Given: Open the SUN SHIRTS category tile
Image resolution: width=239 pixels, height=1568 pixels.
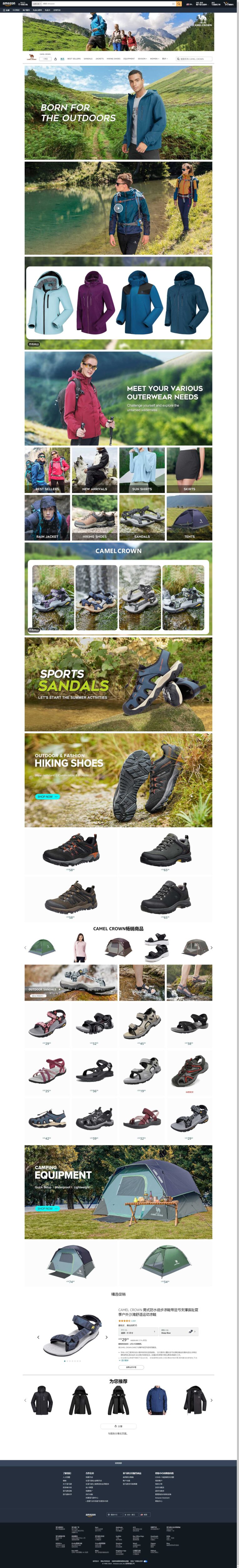Looking at the screenshot, I should [x=142, y=470].
